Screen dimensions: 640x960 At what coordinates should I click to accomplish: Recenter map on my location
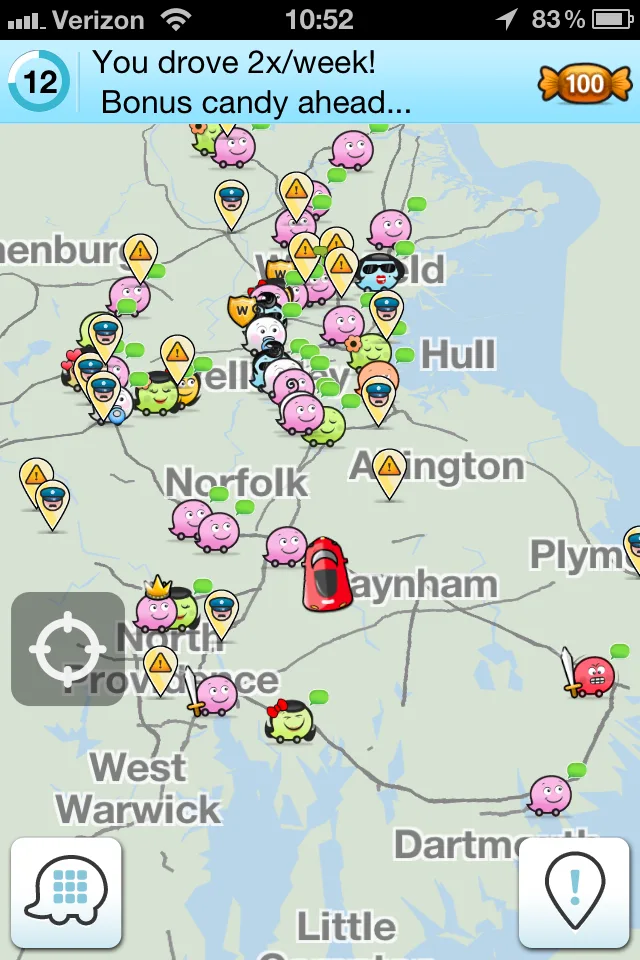pos(67,649)
